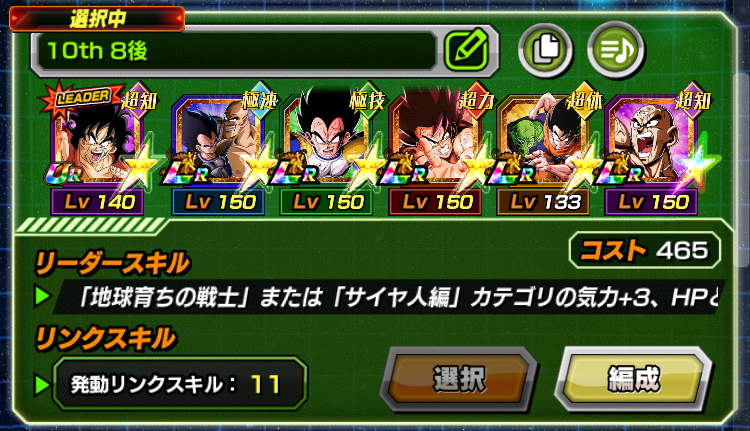Copy this team with the copy icon
Viewport: 750px width, 431px height.
click(x=545, y=47)
